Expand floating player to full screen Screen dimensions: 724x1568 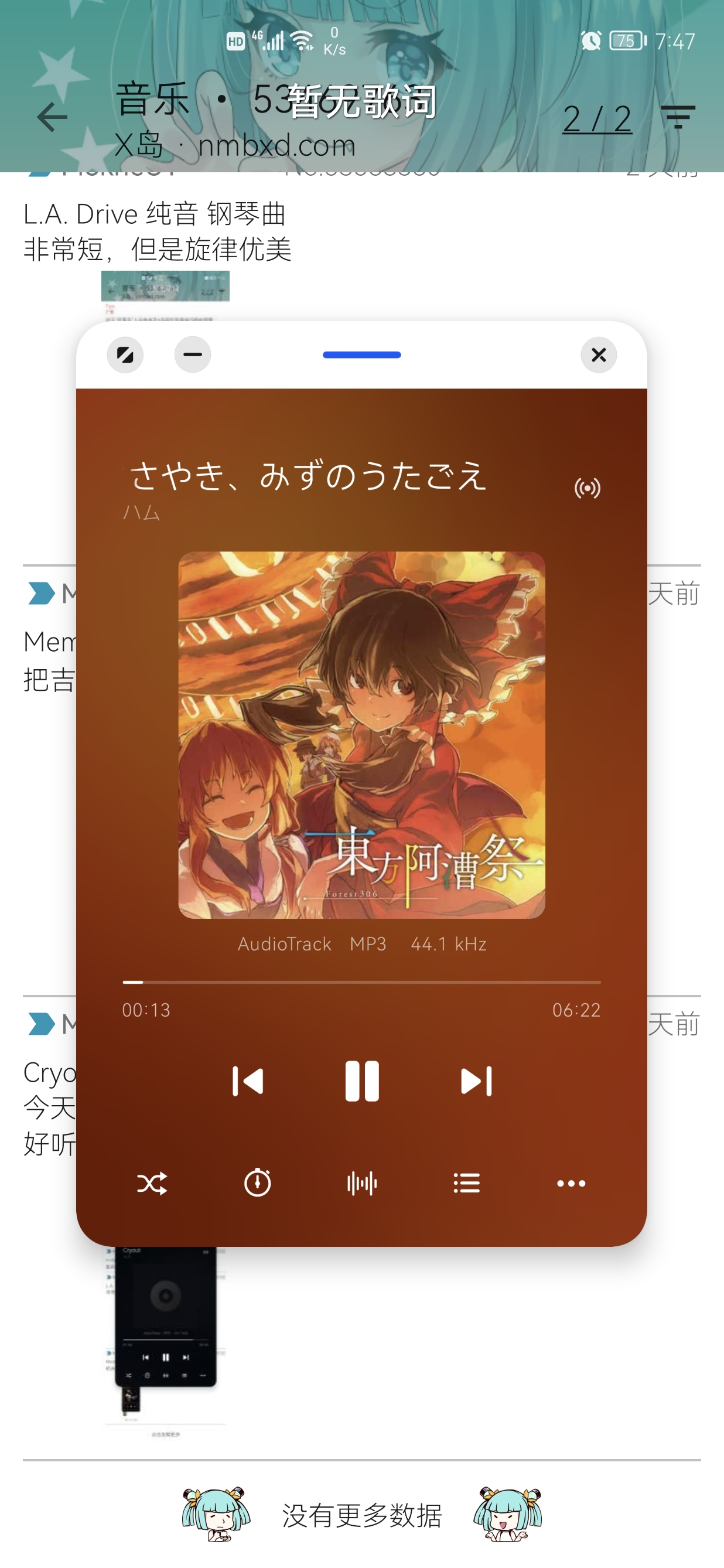tap(125, 354)
